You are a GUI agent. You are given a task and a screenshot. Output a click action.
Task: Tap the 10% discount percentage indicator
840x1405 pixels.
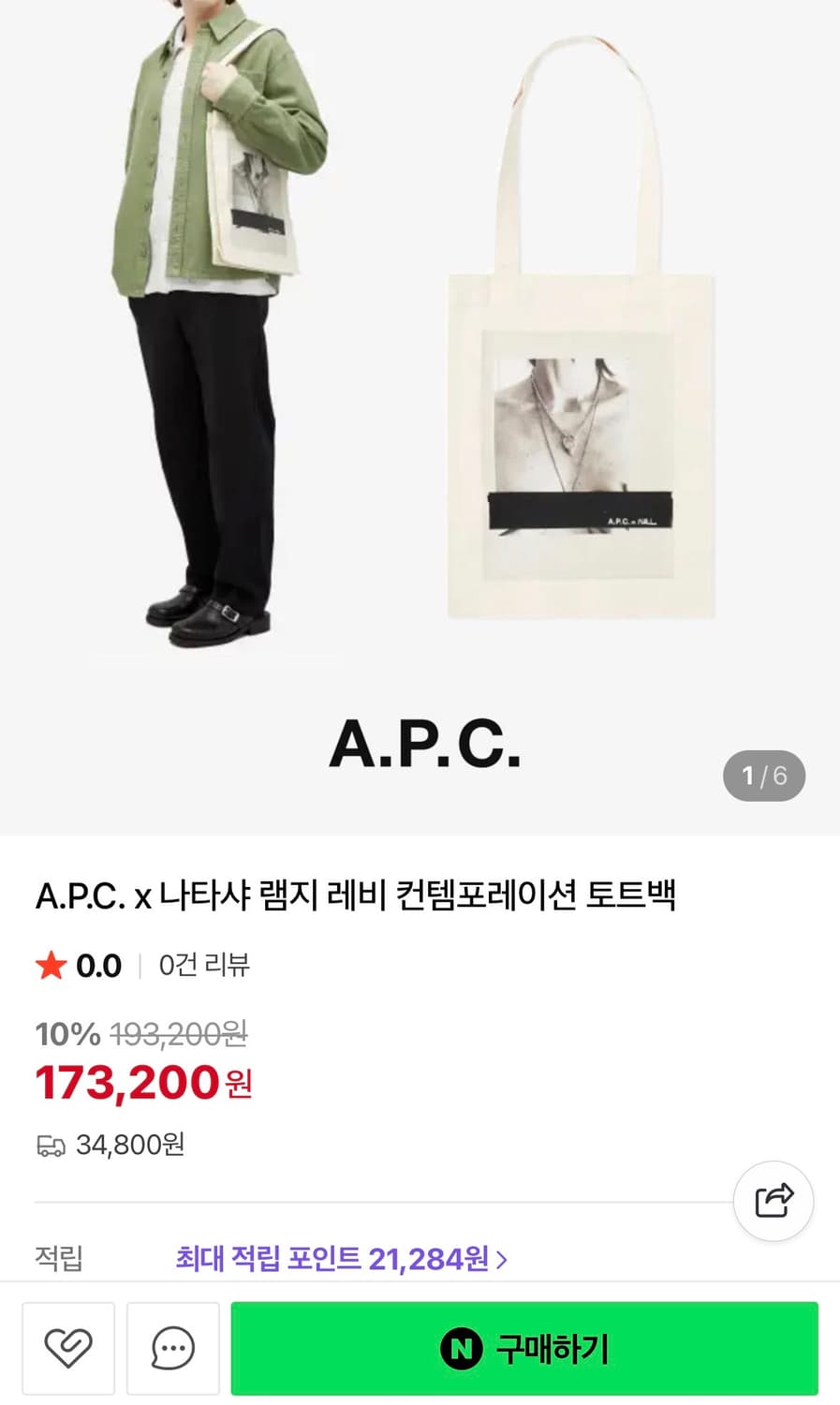point(66,1034)
